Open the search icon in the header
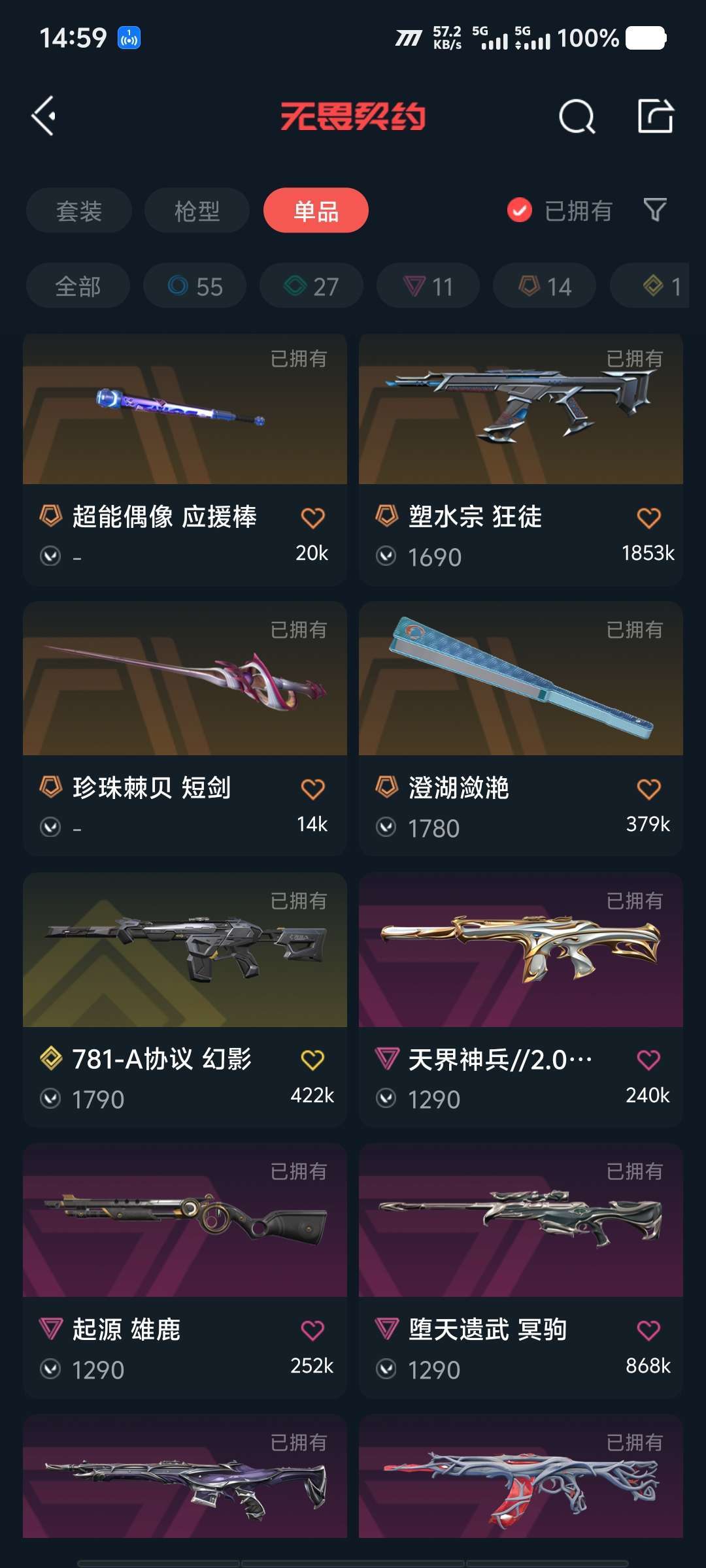This screenshot has width=706, height=1568. [x=577, y=117]
